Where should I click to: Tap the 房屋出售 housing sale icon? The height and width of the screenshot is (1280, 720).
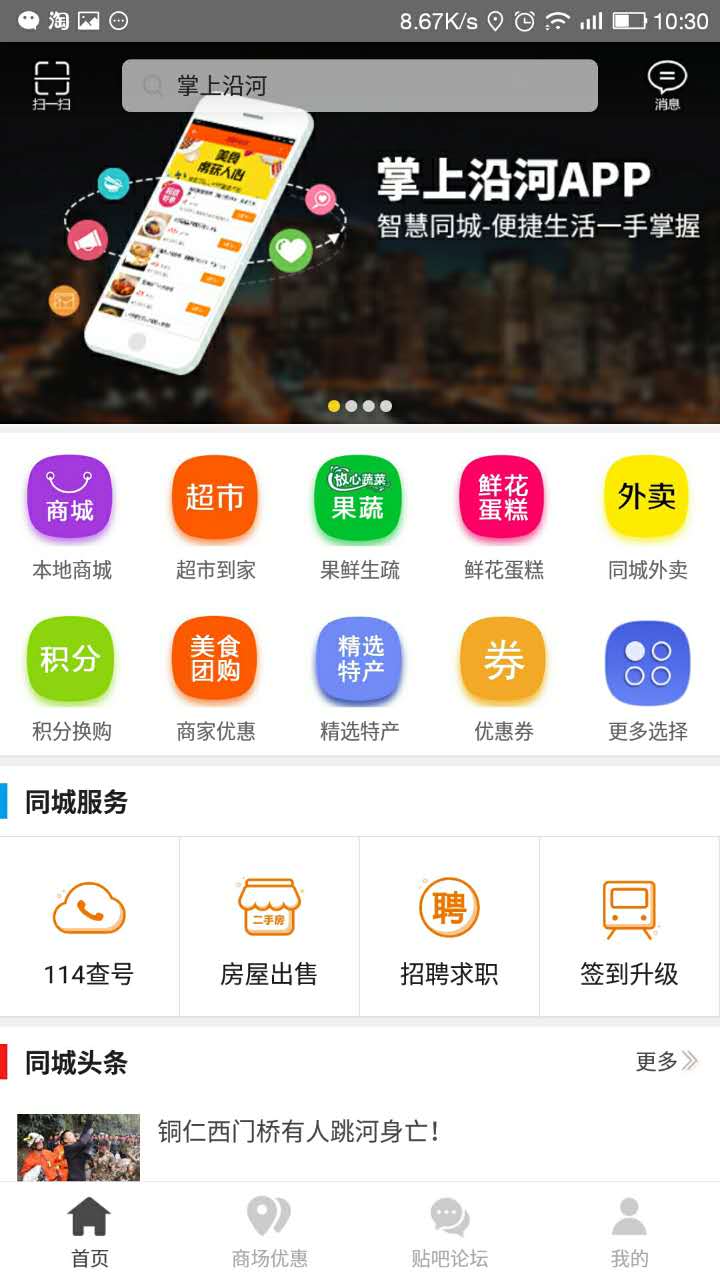pyautogui.click(x=269, y=925)
